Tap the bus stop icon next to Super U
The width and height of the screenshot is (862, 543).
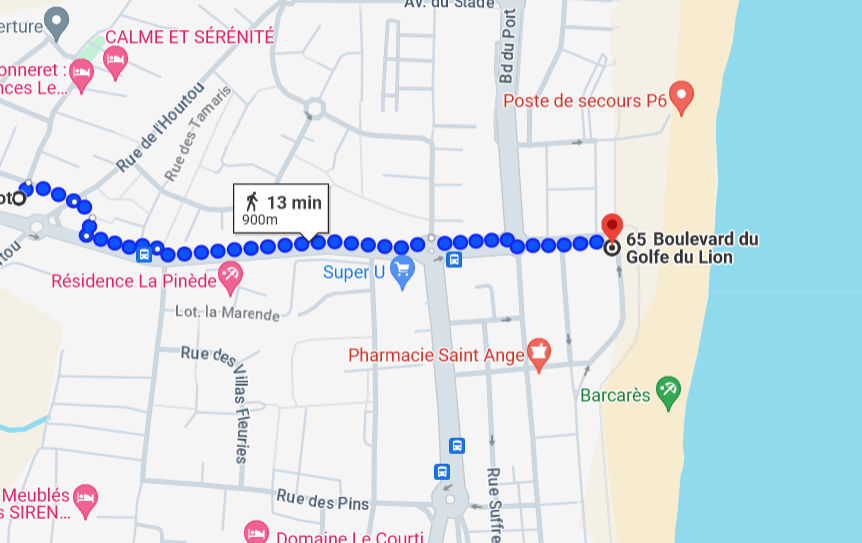pos(454,260)
